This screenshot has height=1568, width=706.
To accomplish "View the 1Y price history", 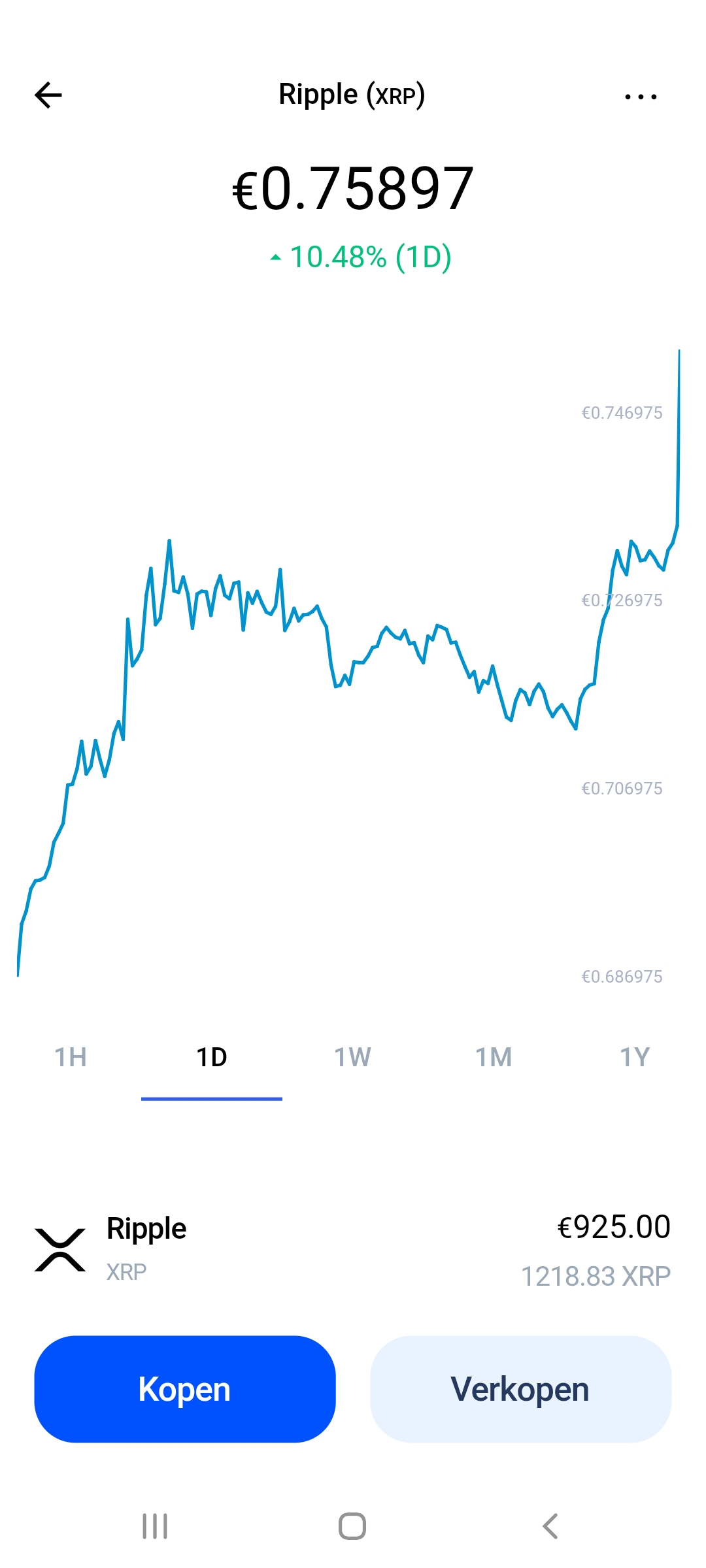I will click(634, 1057).
